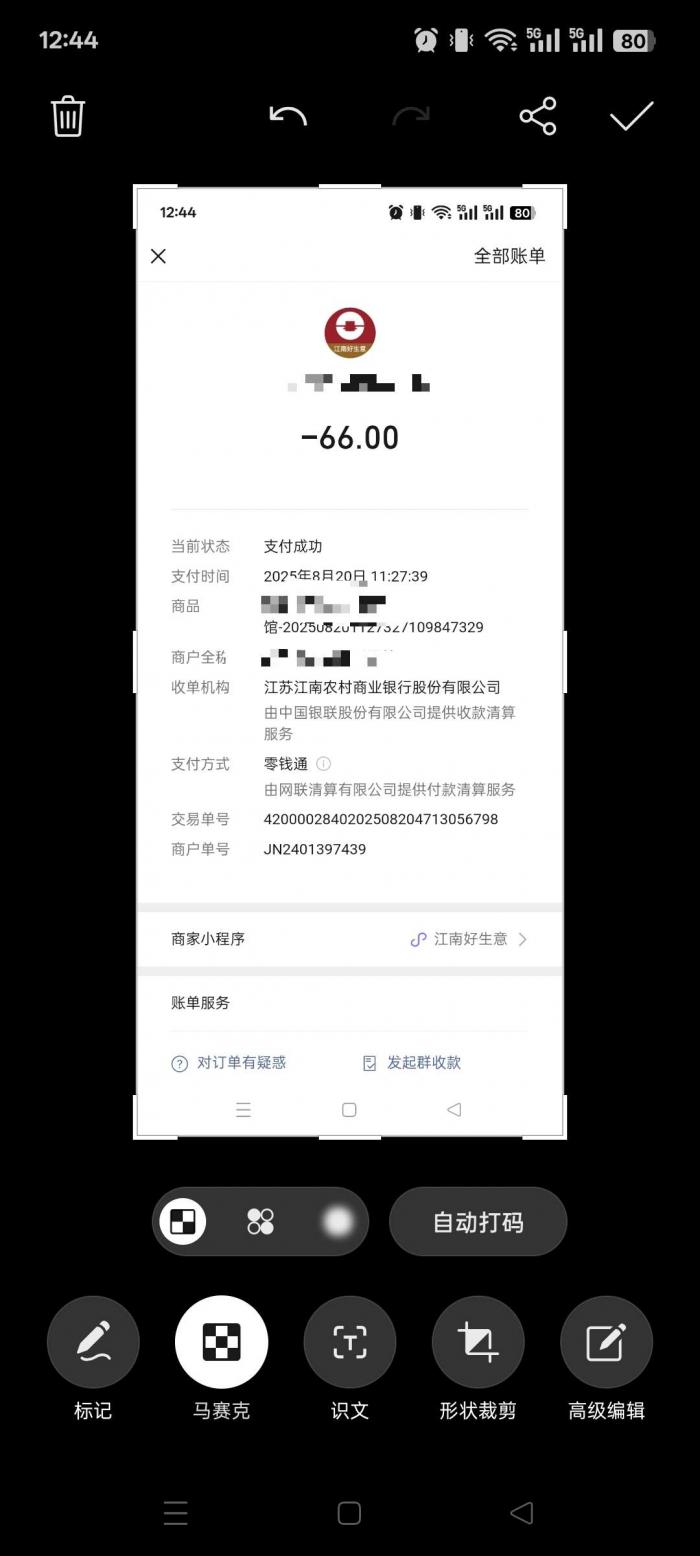Open the 标记 markup tool
Viewport: 700px width, 1556px height.
93,1342
